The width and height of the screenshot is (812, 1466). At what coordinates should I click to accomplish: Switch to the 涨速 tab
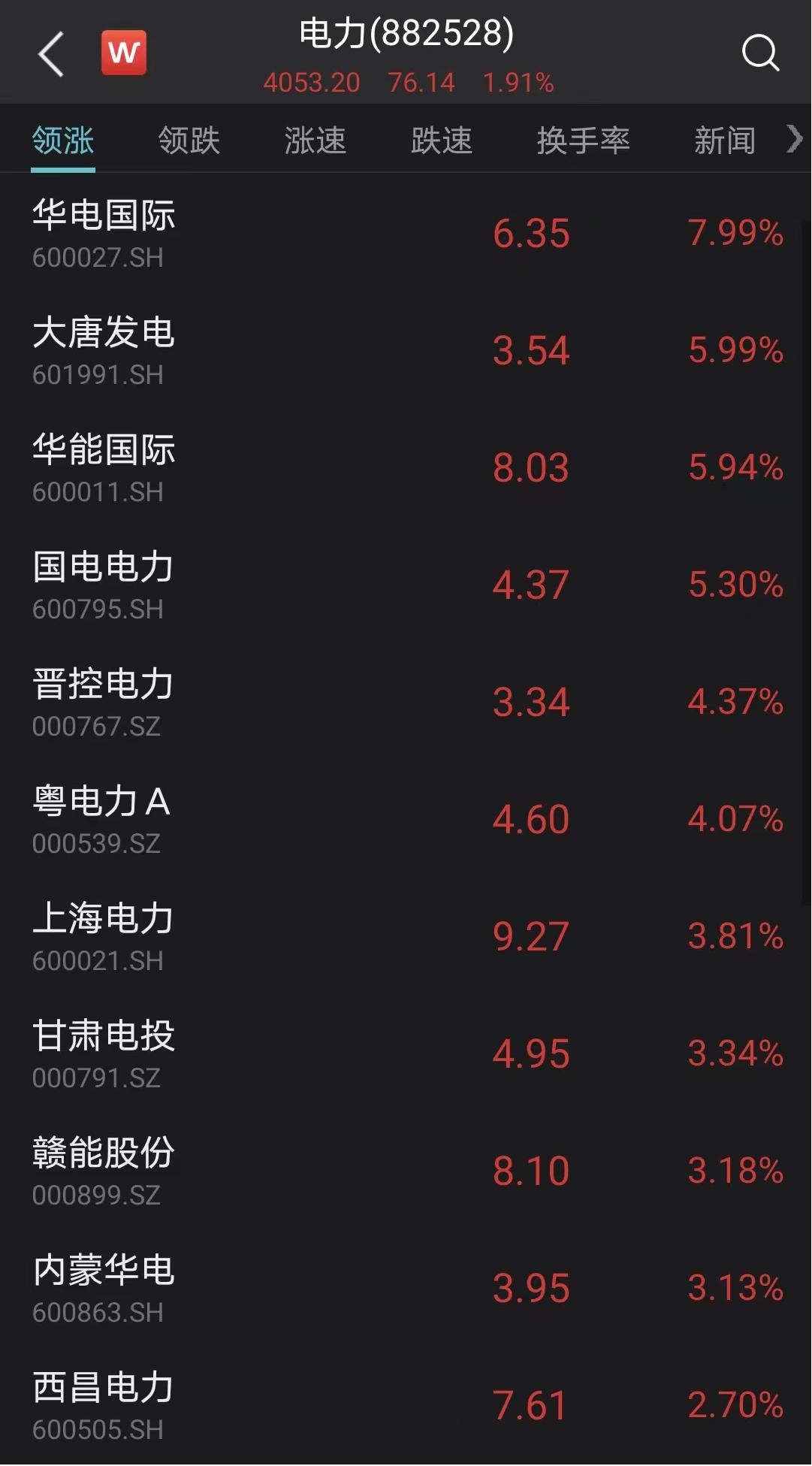point(315,141)
